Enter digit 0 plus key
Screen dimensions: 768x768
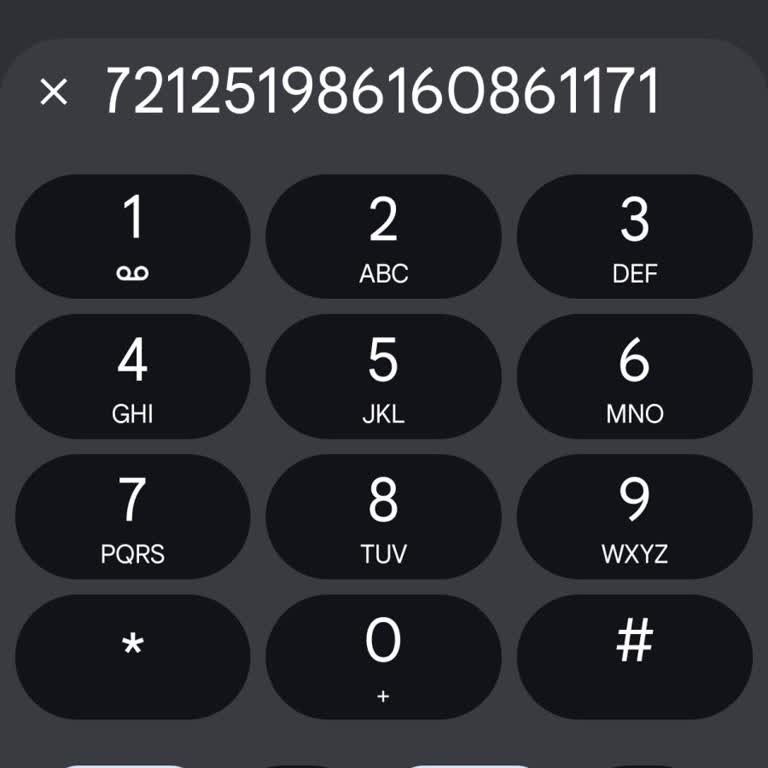383,657
